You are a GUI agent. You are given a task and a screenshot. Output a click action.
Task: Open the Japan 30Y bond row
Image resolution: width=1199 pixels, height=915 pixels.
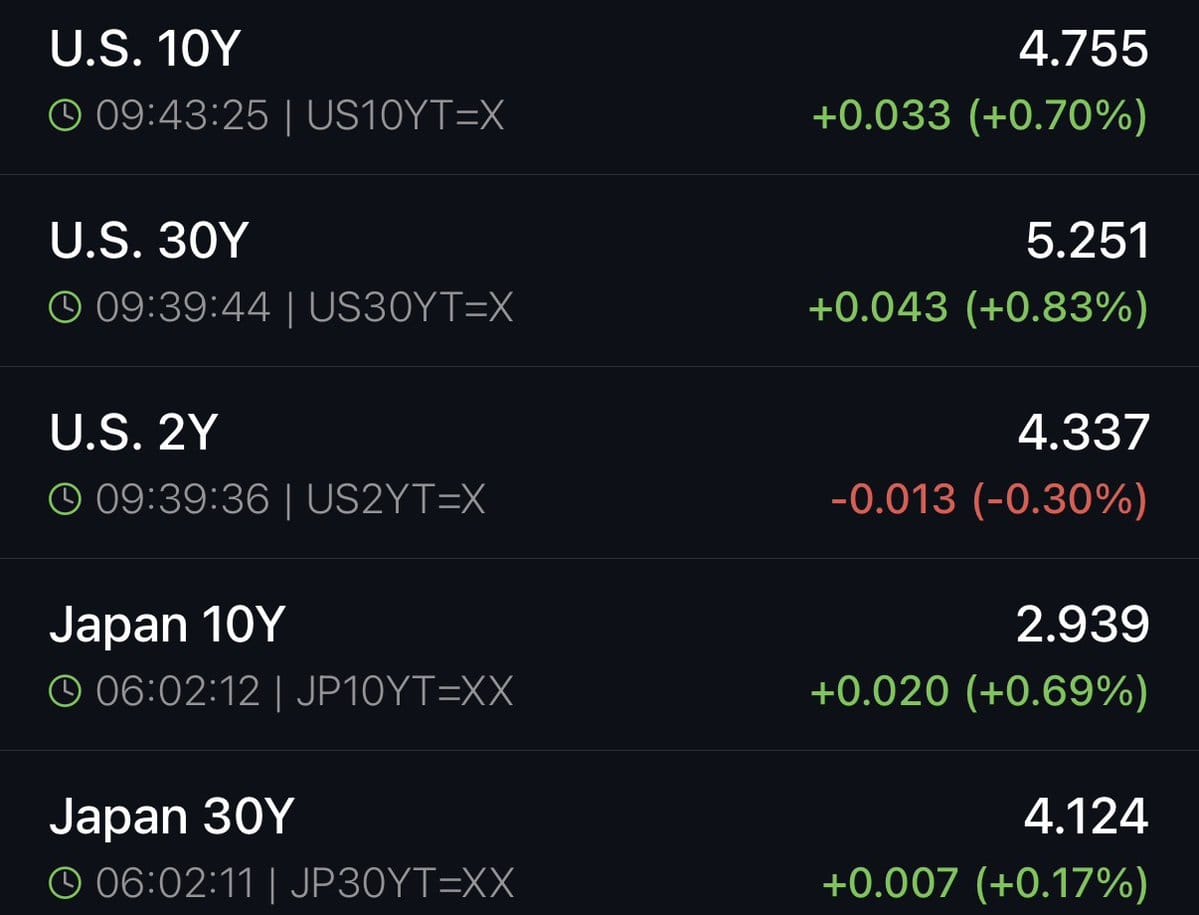coord(600,833)
